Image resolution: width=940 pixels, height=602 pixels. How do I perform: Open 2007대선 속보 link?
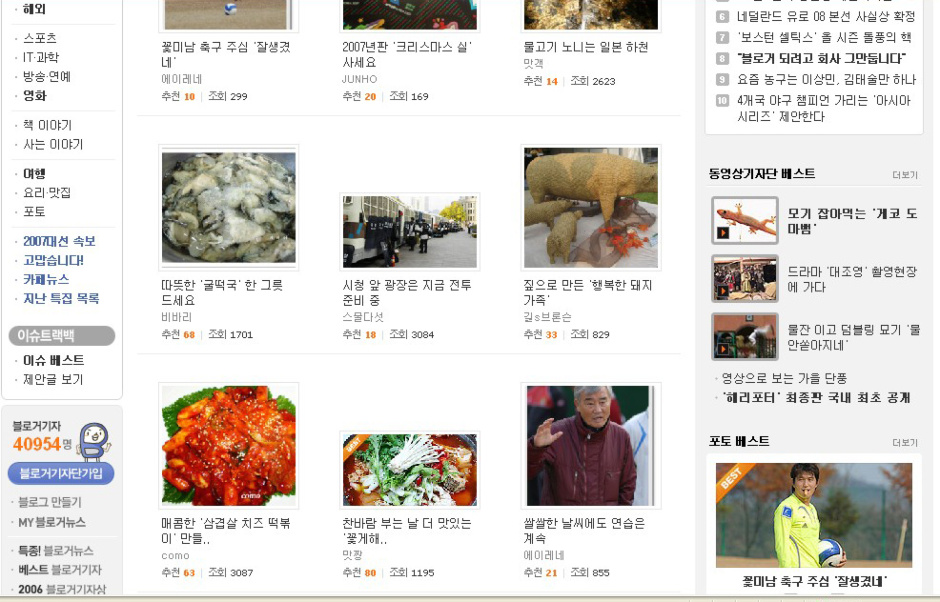point(59,241)
